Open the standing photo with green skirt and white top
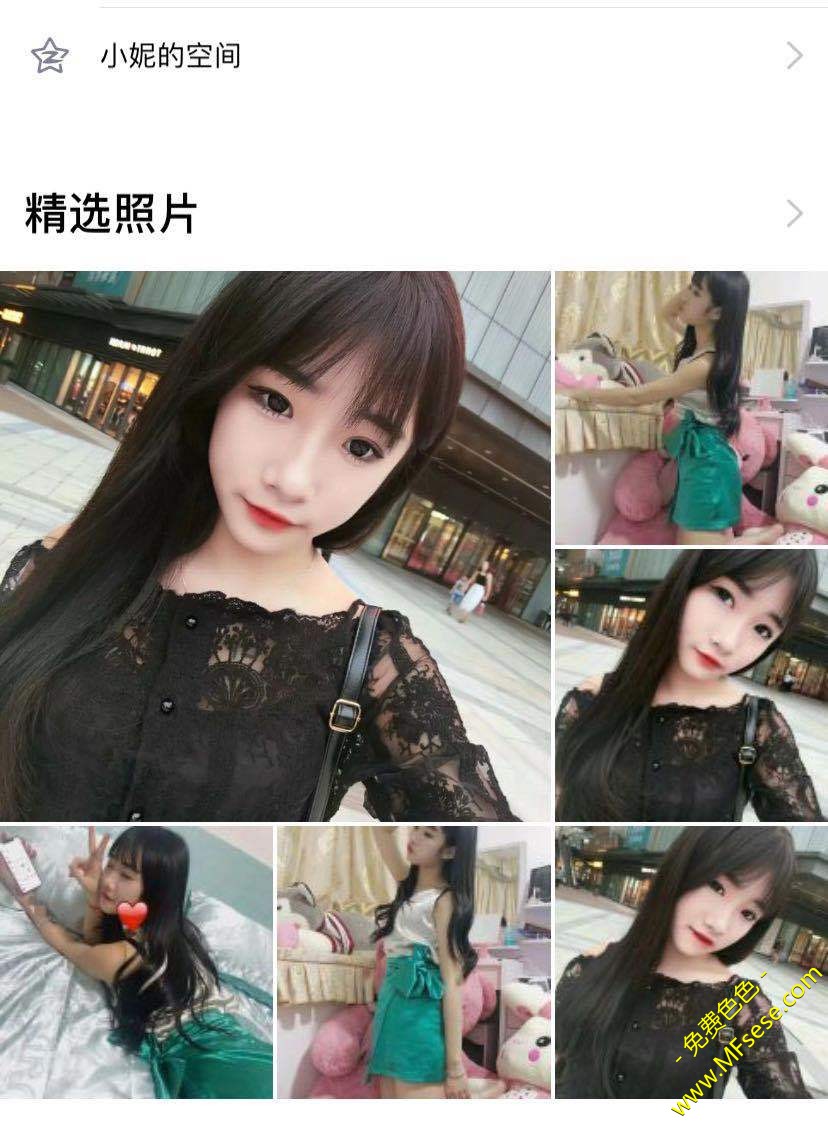This screenshot has width=828, height=1123. [x=414, y=962]
